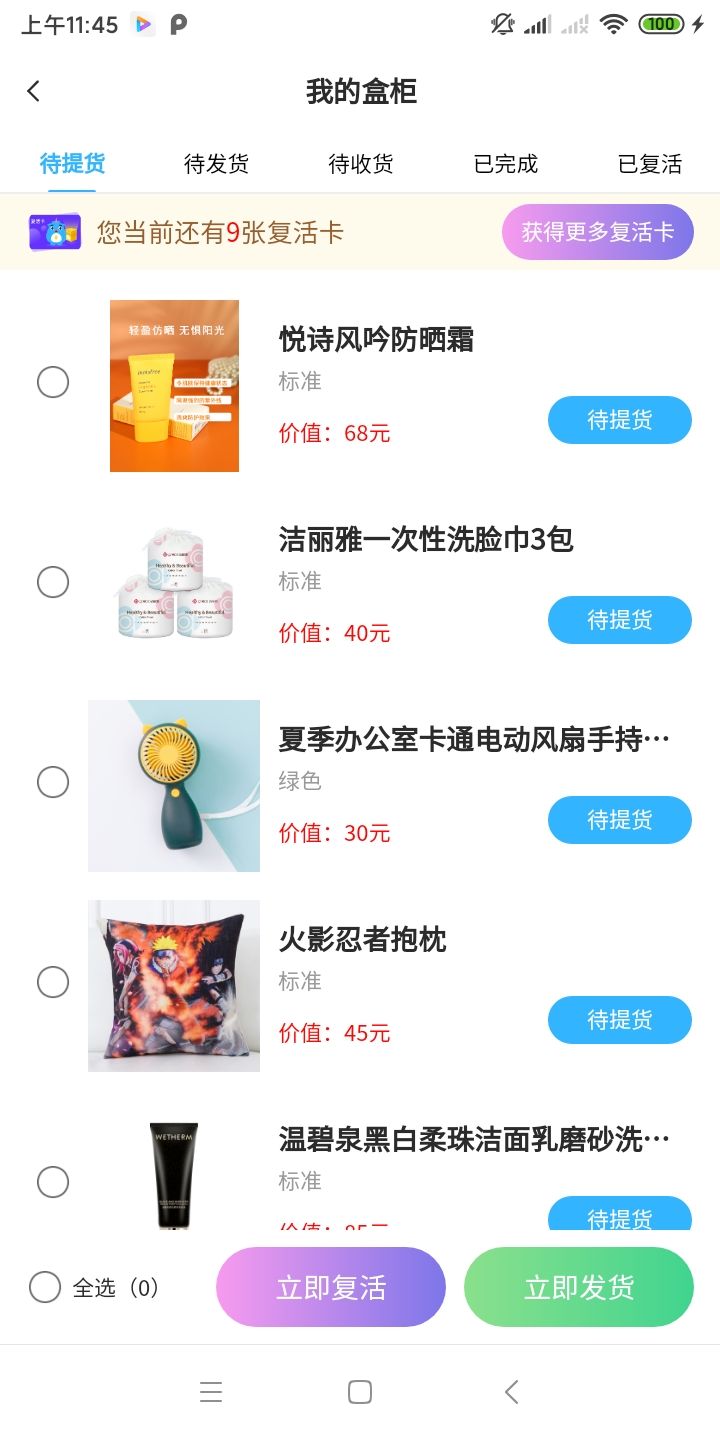Select the 火影忍者抱枕 checkbox

point(53,982)
